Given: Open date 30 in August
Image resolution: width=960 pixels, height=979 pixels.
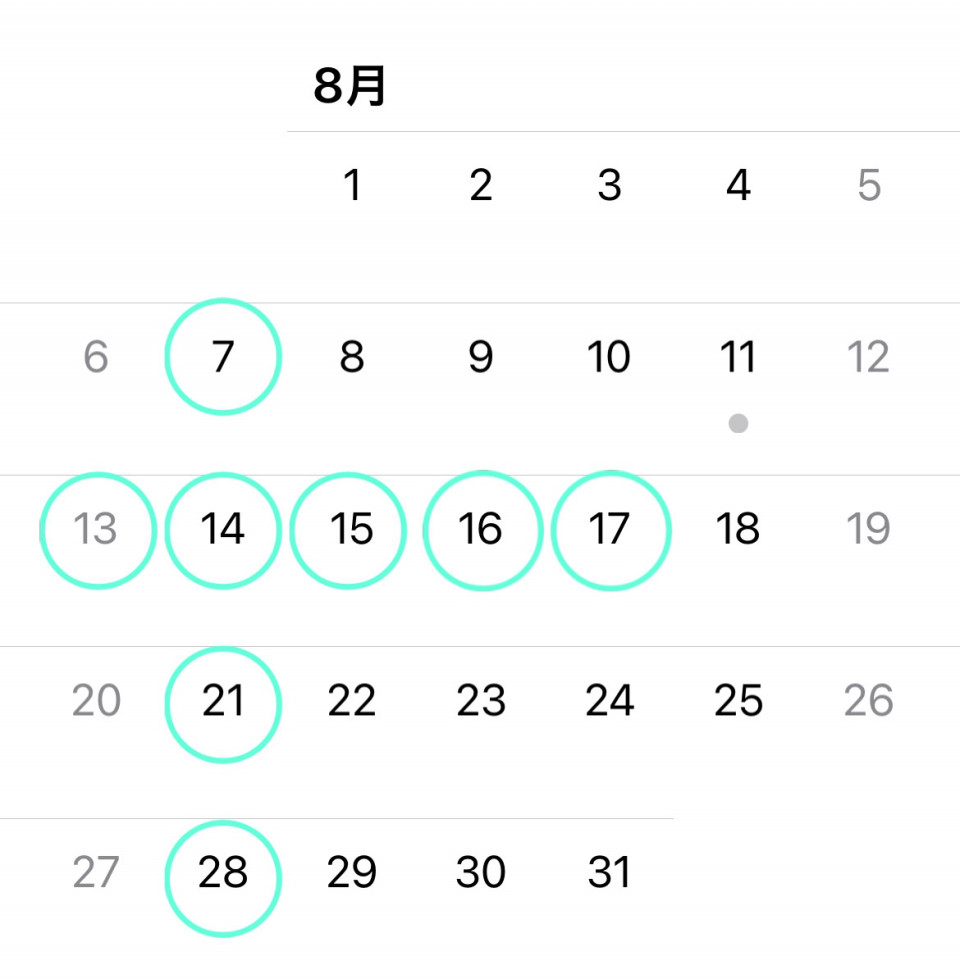Looking at the screenshot, I should coord(481,873).
